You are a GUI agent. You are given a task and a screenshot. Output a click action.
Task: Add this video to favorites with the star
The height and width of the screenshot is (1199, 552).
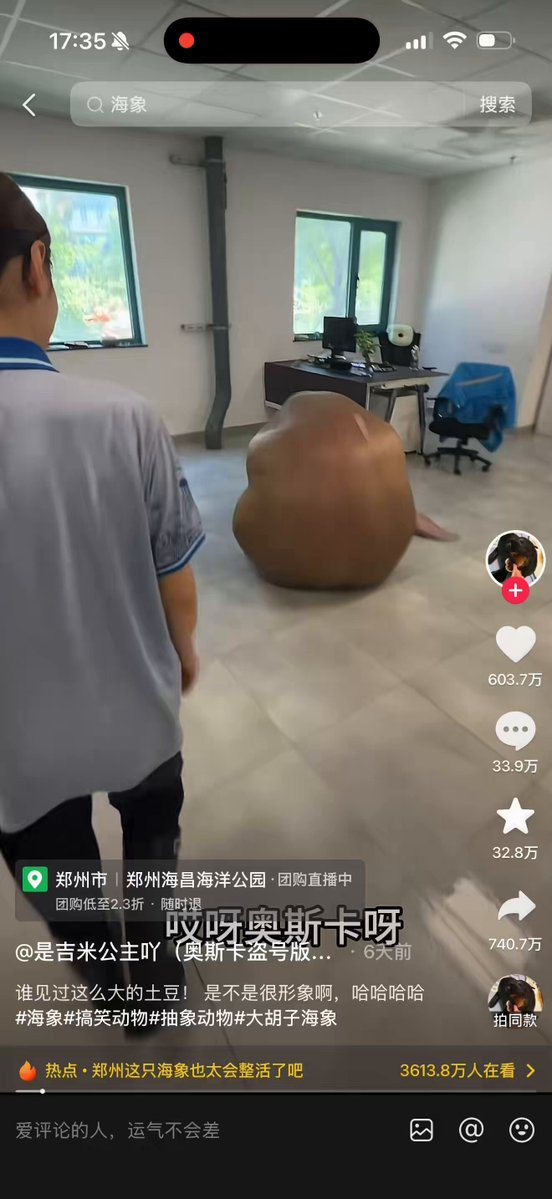pos(515,817)
